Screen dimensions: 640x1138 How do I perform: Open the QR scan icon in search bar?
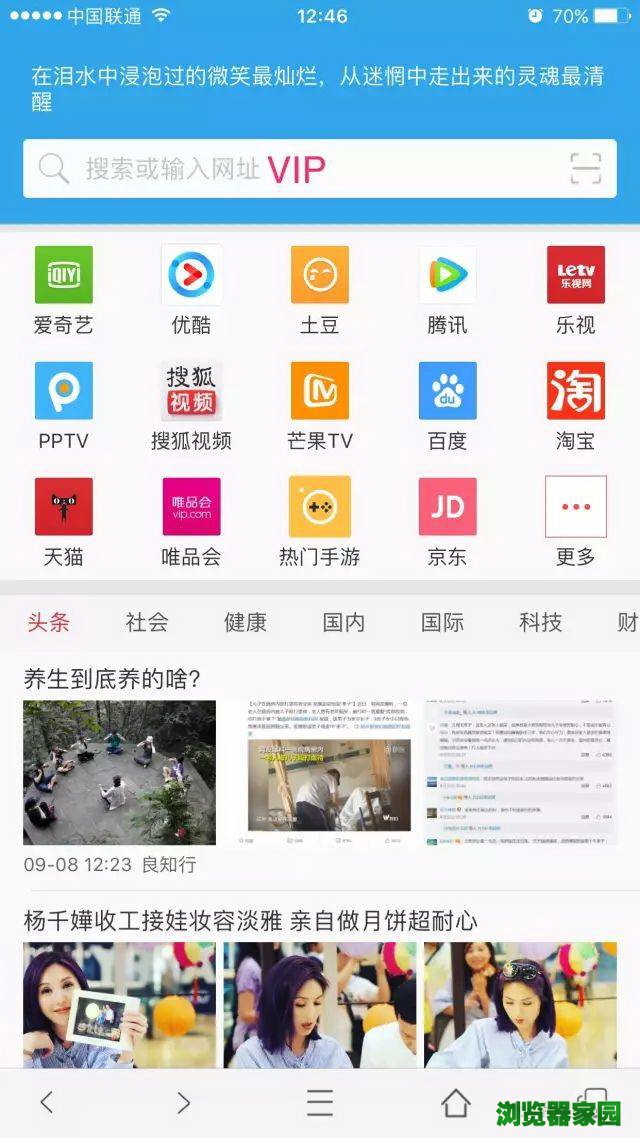(586, 169)
